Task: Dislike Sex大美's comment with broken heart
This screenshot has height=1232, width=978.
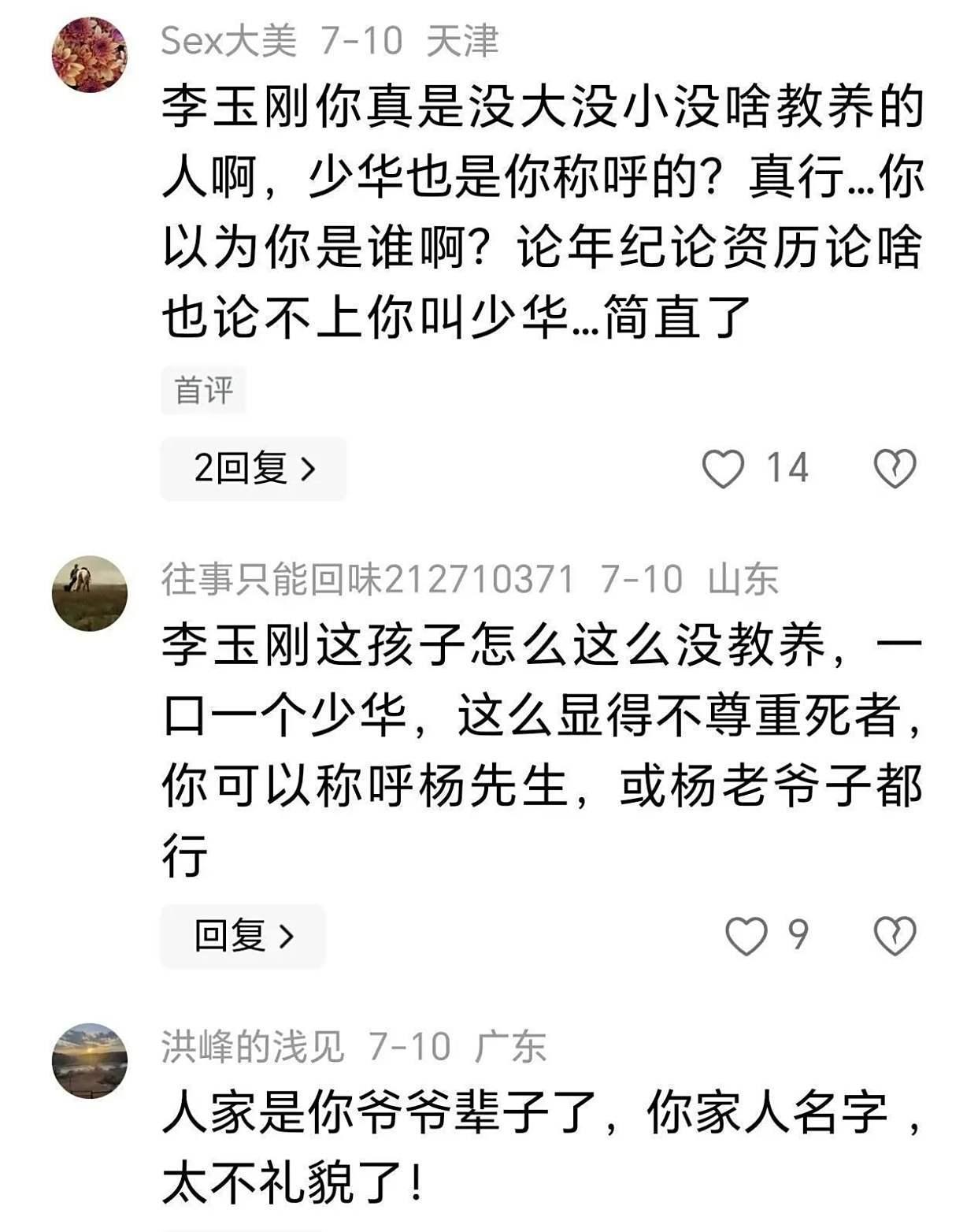Action: (895, 469)
